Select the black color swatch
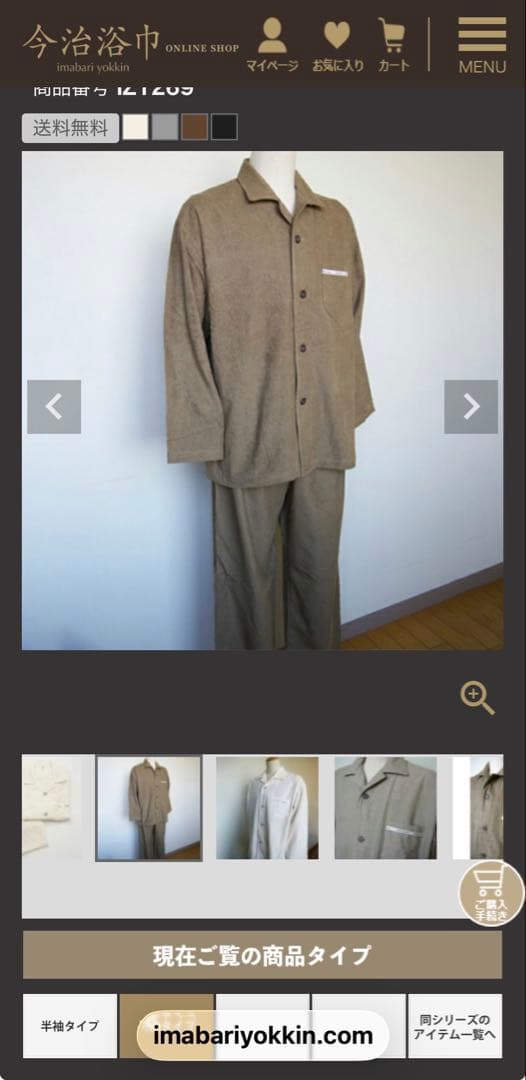 point(224,127)
